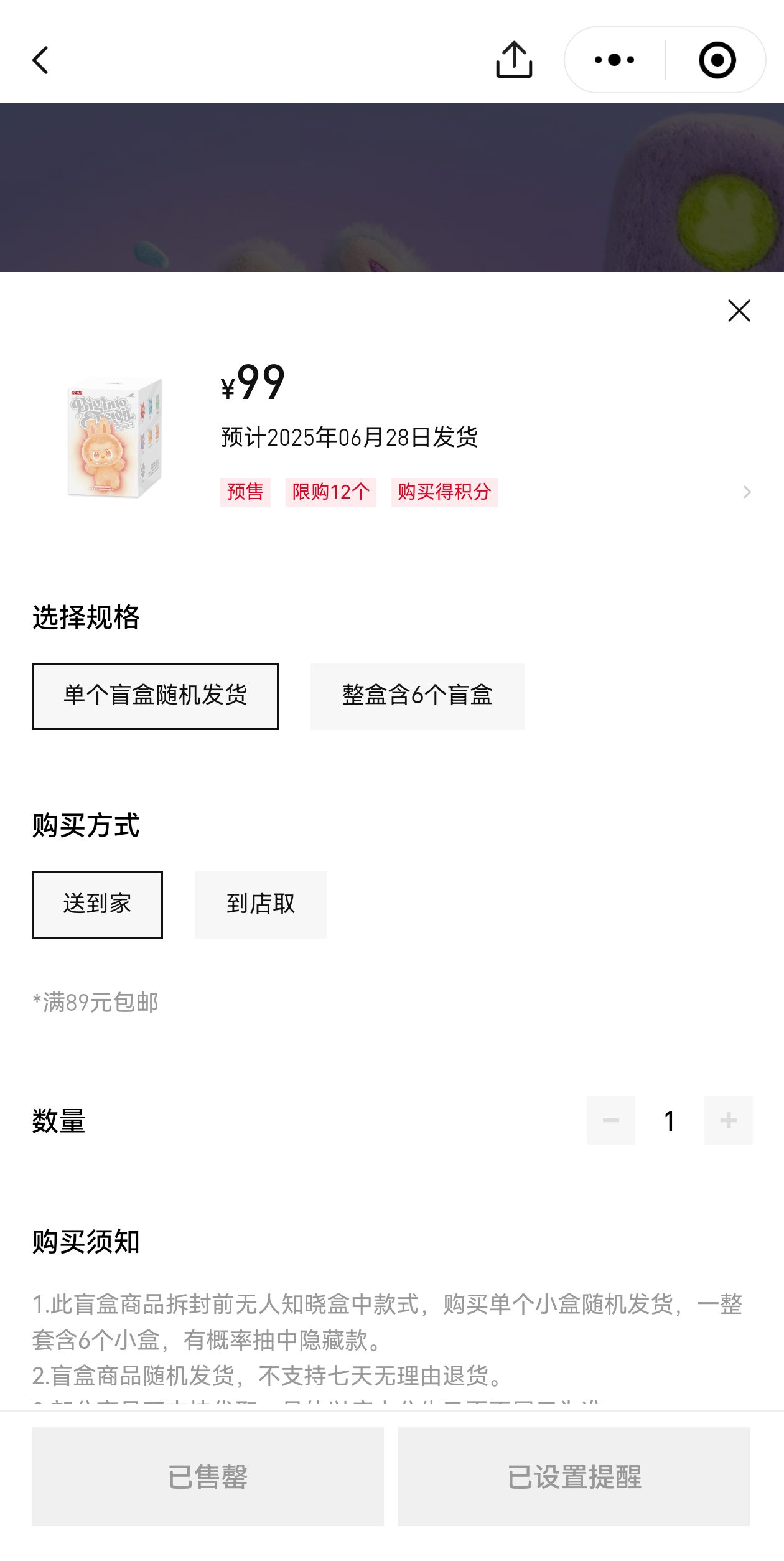Tap the 已售罄 sold out button
The width and height of the screenshot is (784, 1561).
pyautogui.click(x=208, y=1476)
